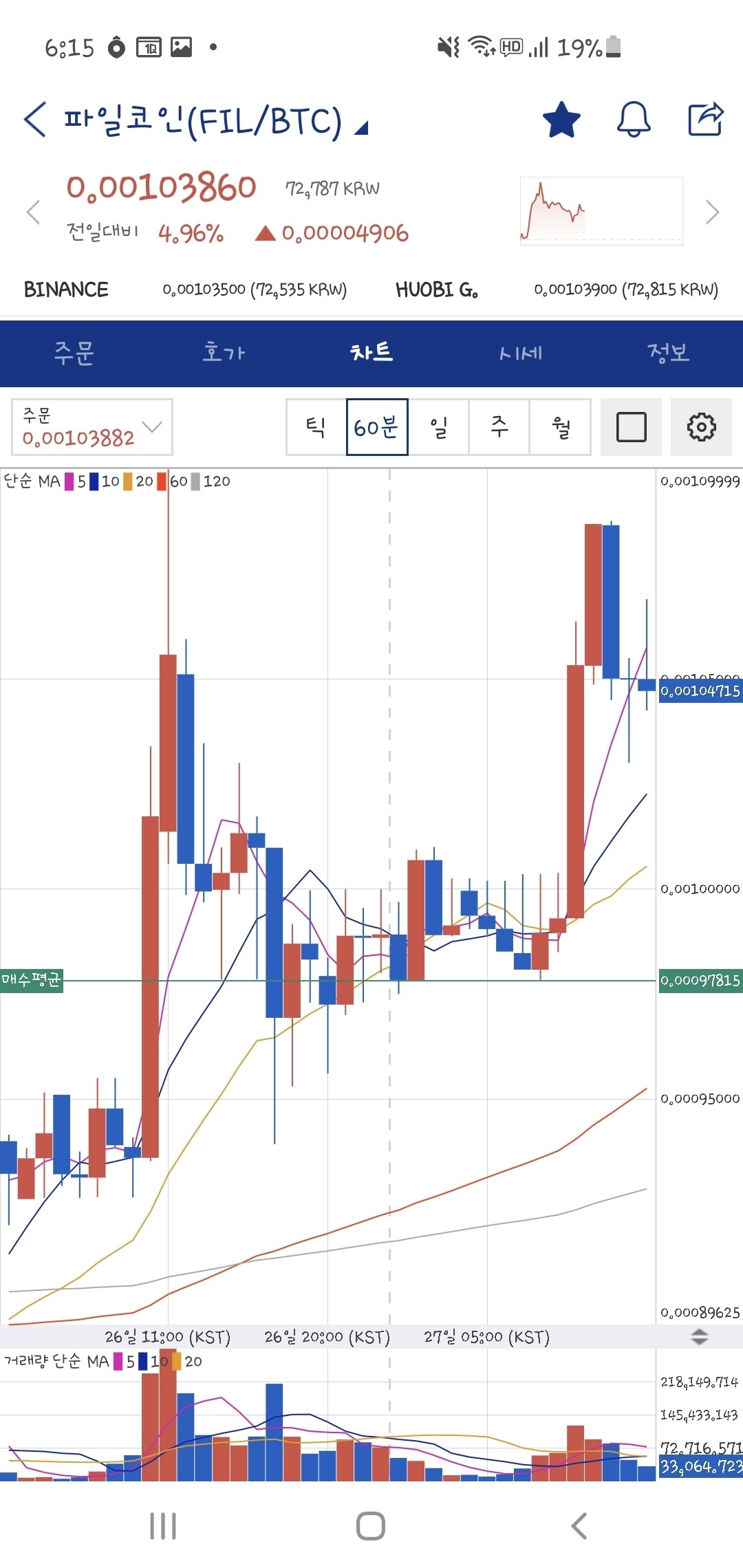Select the 틱 chart interval
Image resolution: width=743 pixels, height=1568 pixels.
(316, 427)
